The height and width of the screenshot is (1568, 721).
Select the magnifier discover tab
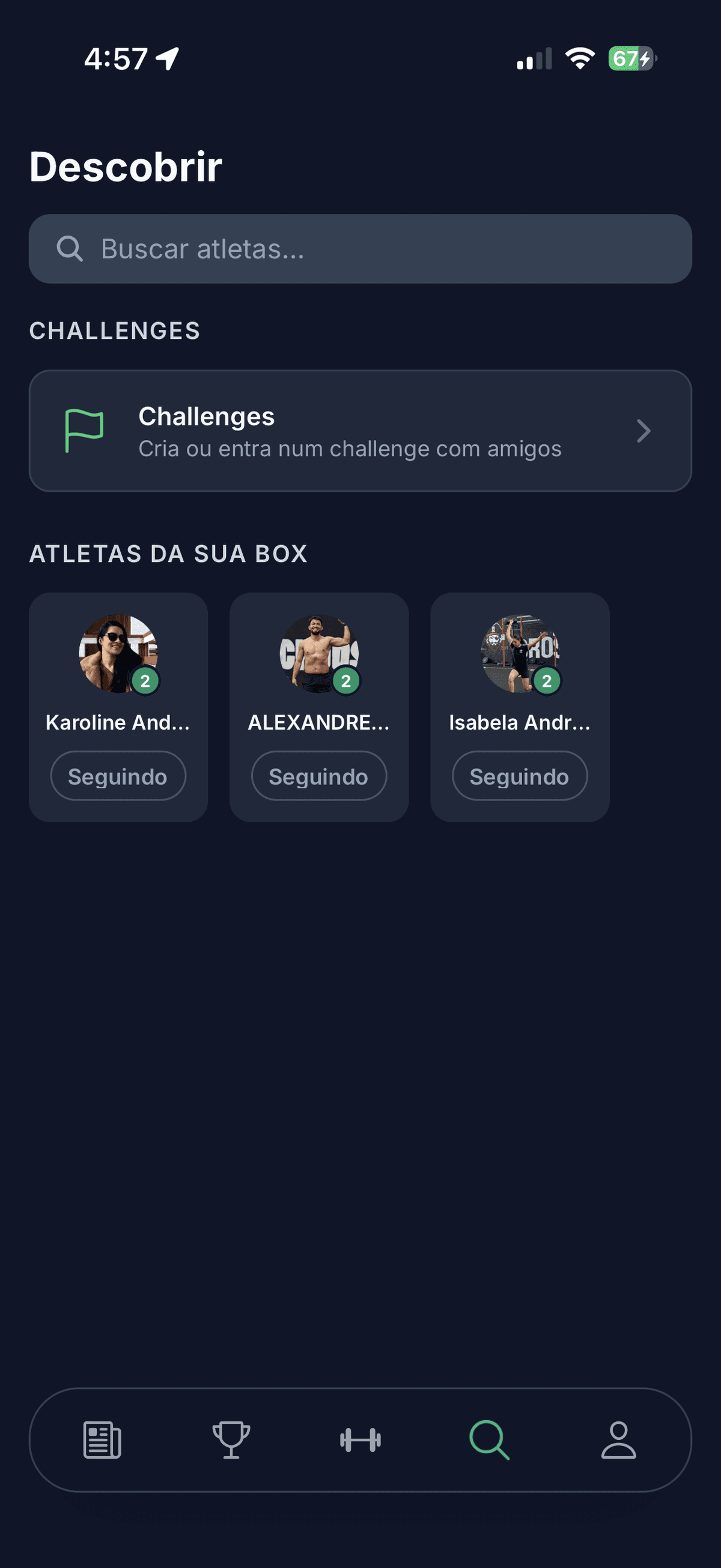[x=489, y=1440]
